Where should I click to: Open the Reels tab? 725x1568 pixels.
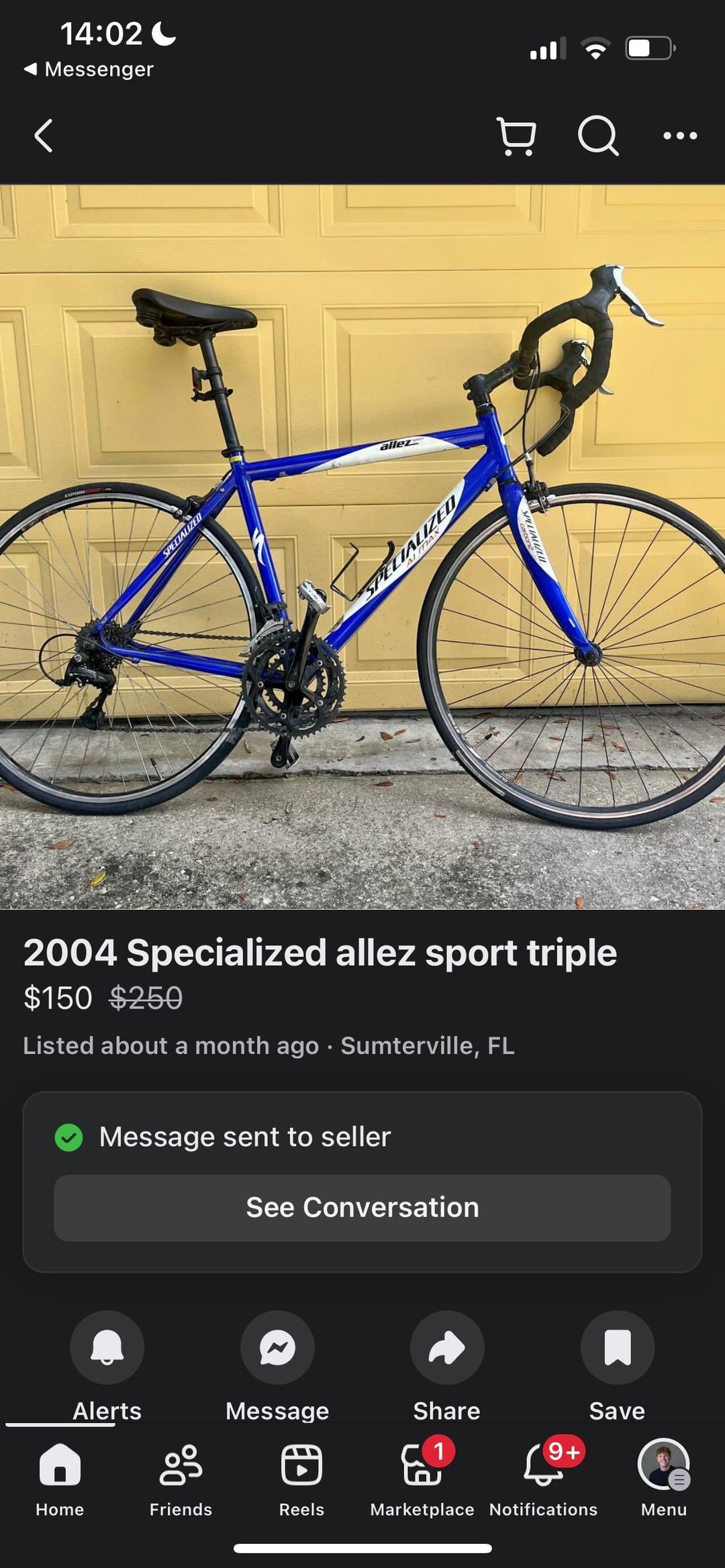[x=301, y=1476]
